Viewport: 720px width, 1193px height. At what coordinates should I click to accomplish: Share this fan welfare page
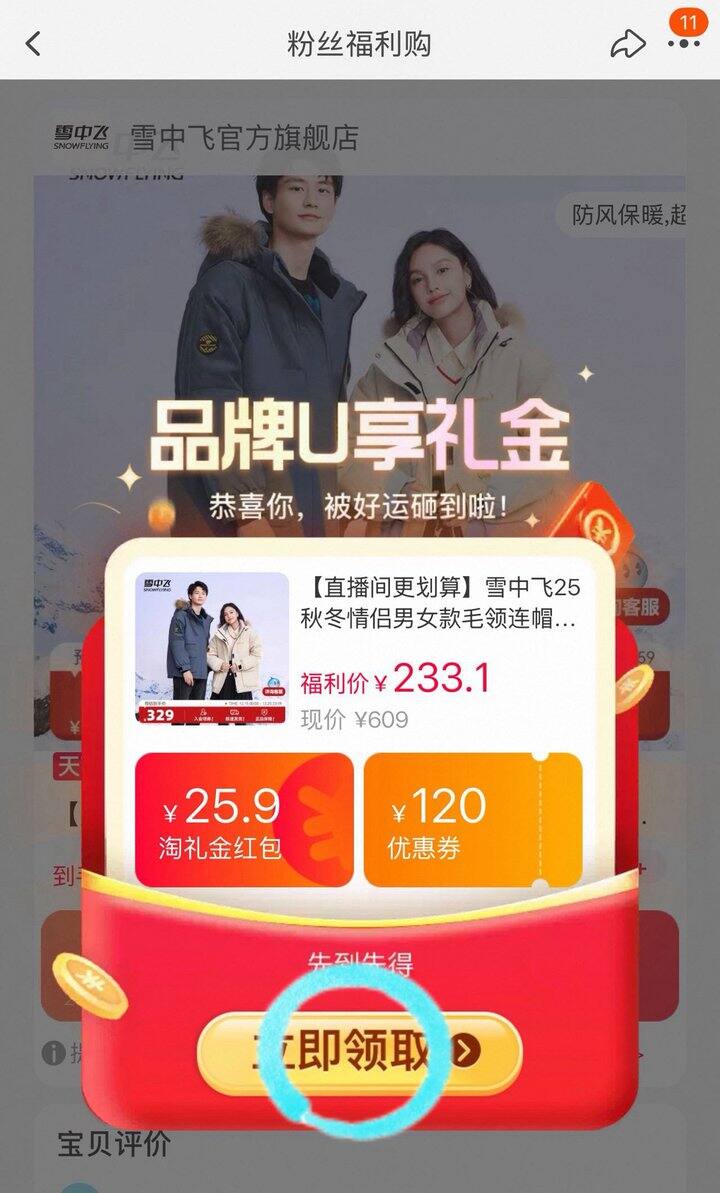click(x=628, y=43)
